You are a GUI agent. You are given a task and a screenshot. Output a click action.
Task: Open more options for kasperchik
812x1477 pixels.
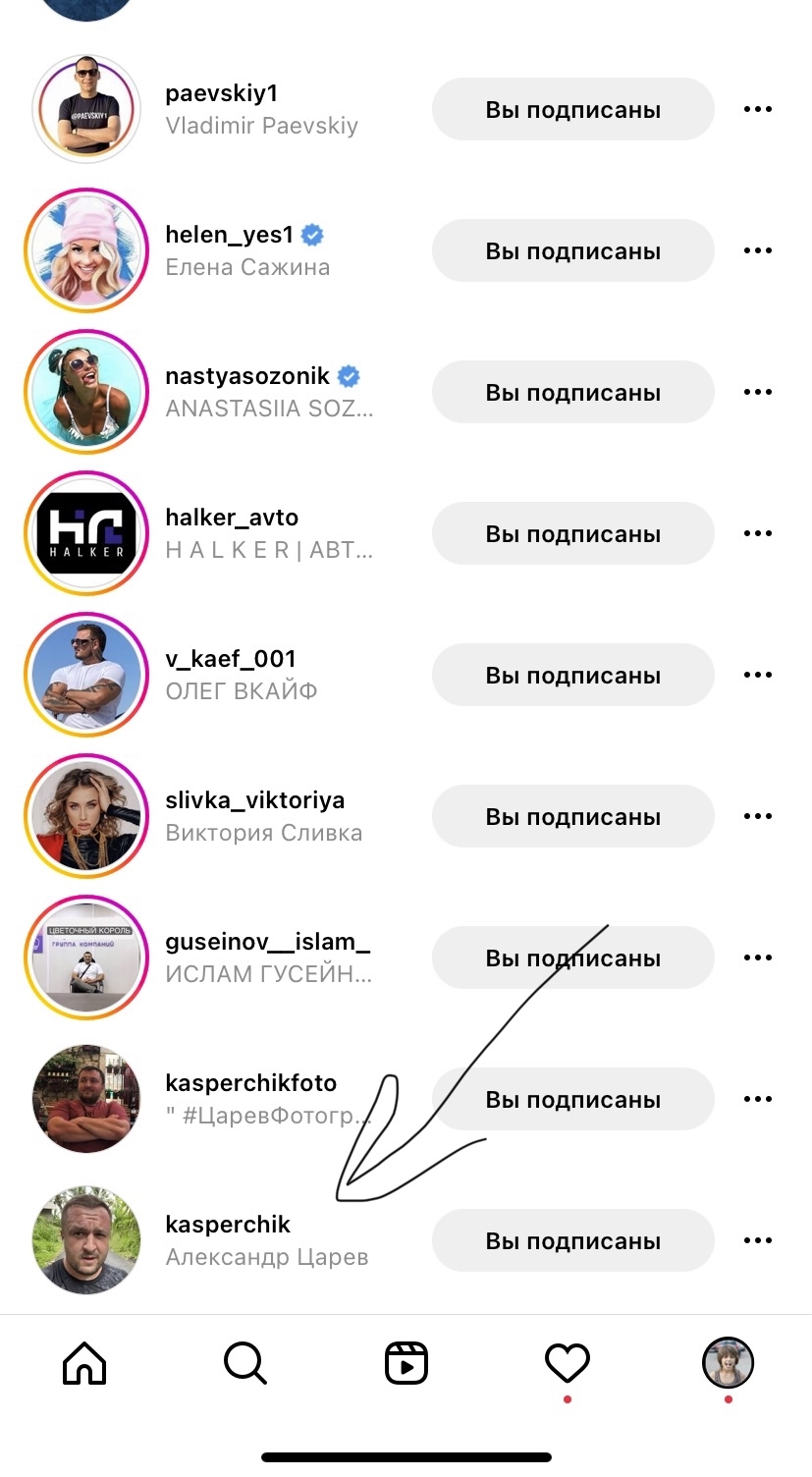(757, 1241)
